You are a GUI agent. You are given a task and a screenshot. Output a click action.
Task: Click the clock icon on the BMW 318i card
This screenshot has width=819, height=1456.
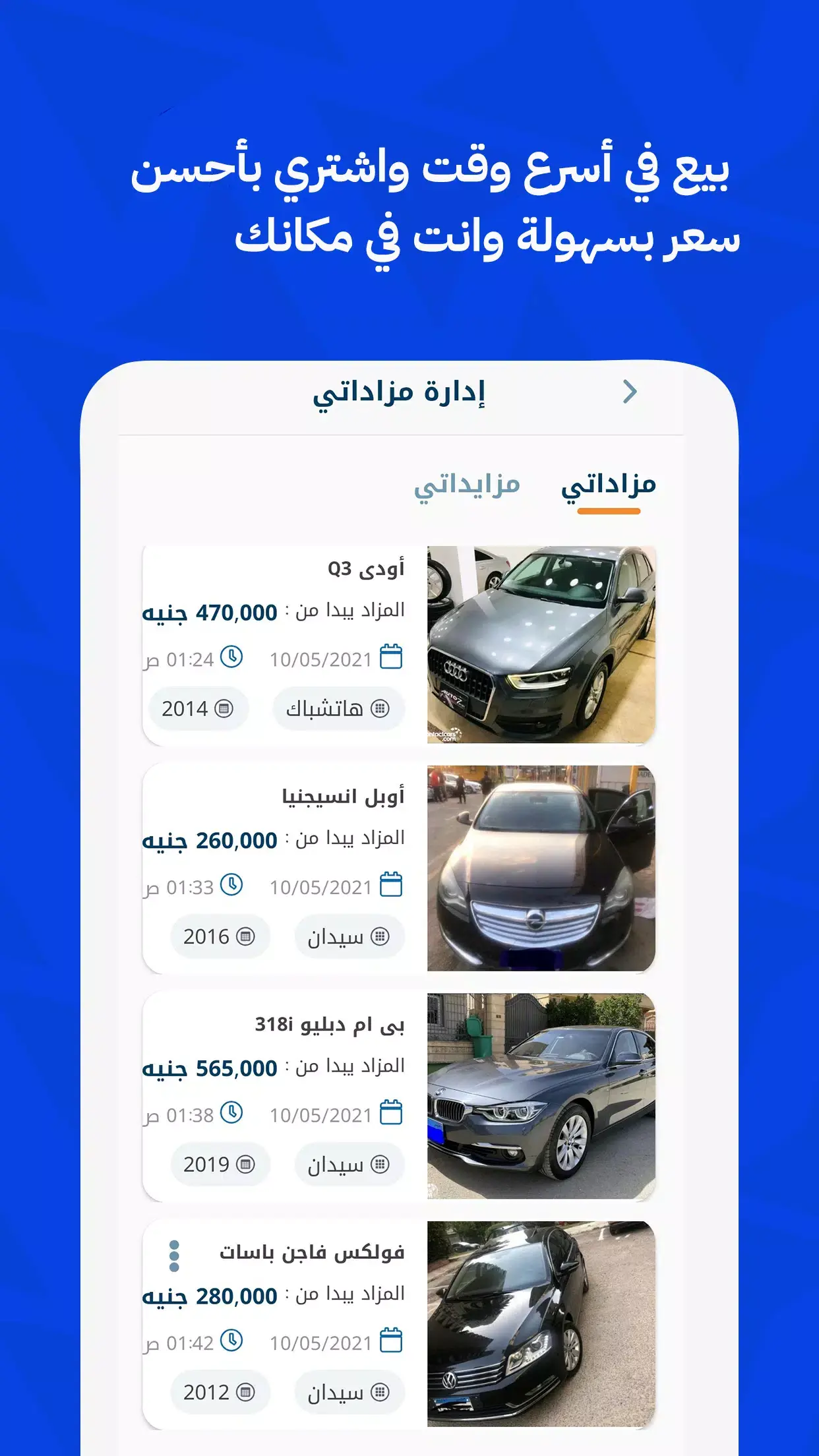pos(230,1113)
